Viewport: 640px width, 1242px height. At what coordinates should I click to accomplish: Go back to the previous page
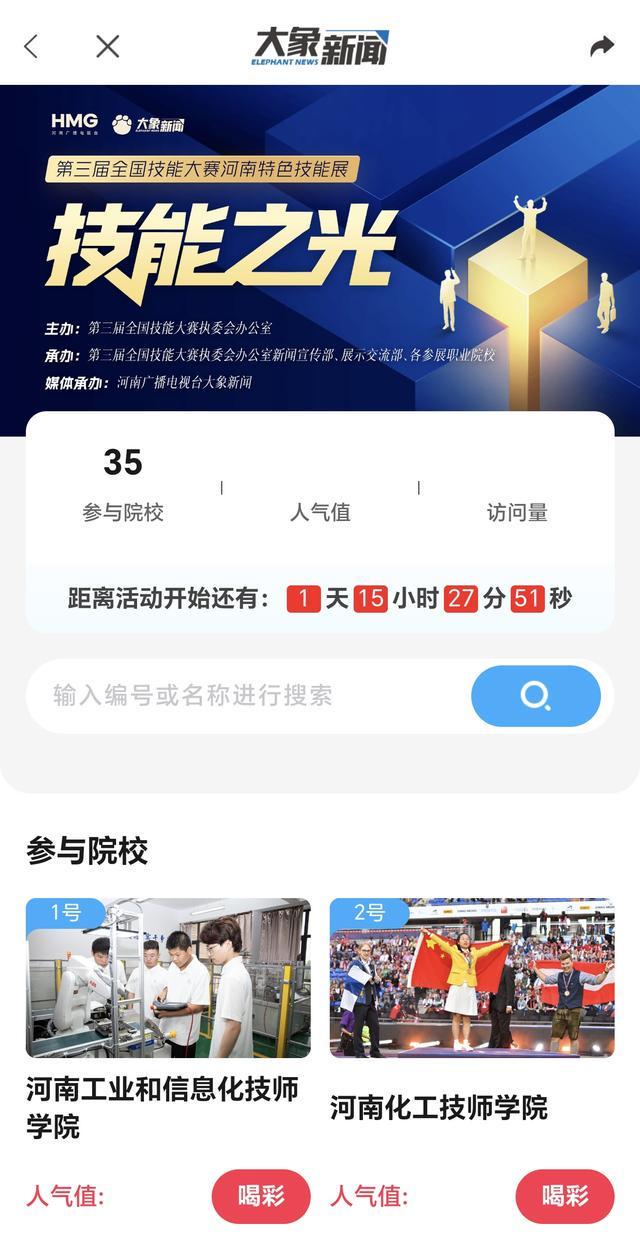pyautogui.click(x=31, y=46)
